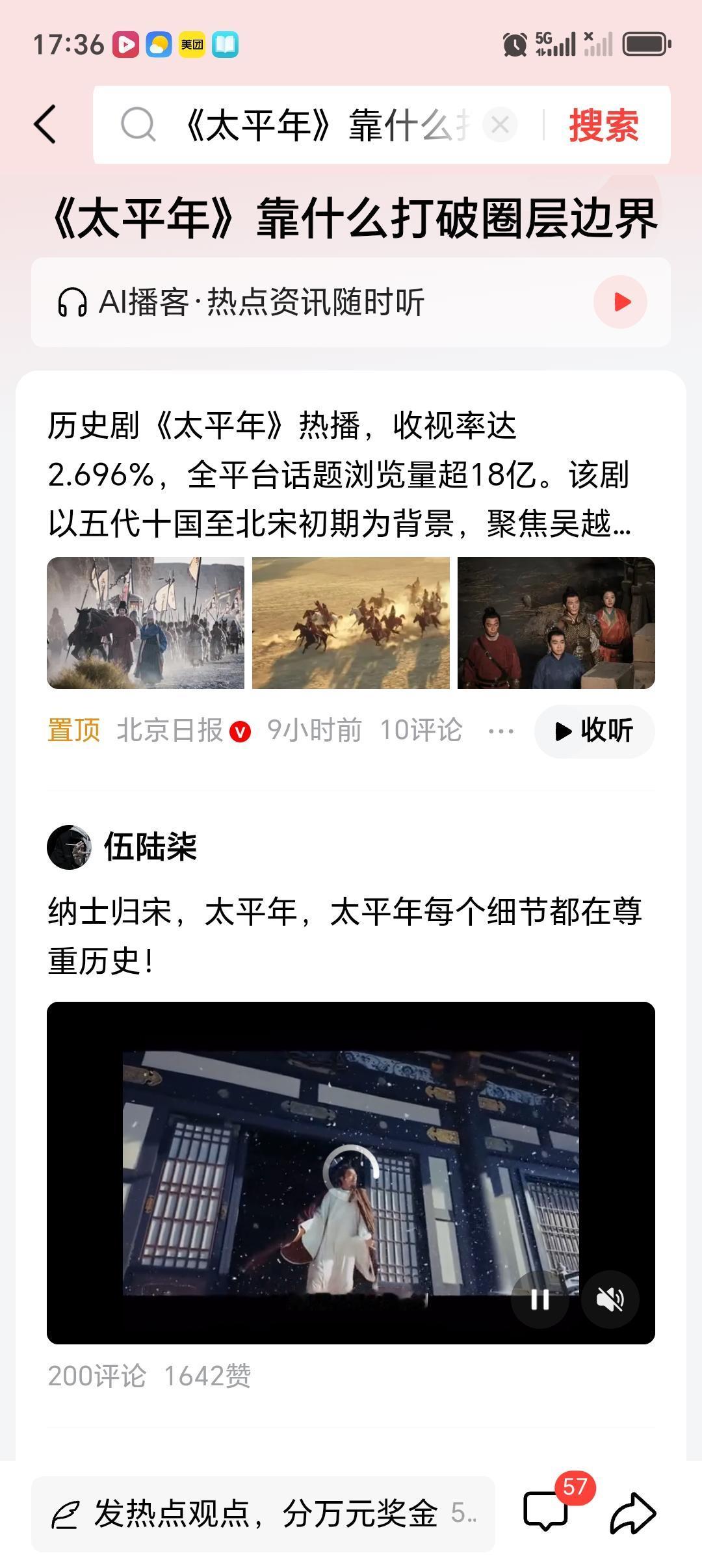Open 伍陆柒's profile avatar
This screenshot has height=1568, width=702.
(71, 847)
